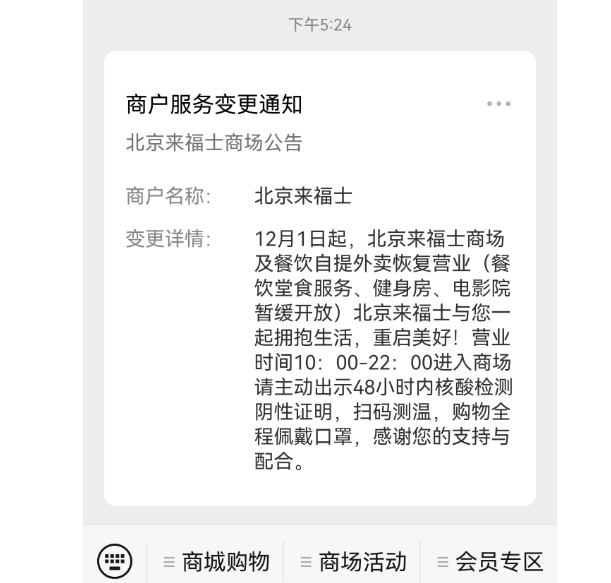
Task: Switch to keyboard input mode
Action: point(113,560)
